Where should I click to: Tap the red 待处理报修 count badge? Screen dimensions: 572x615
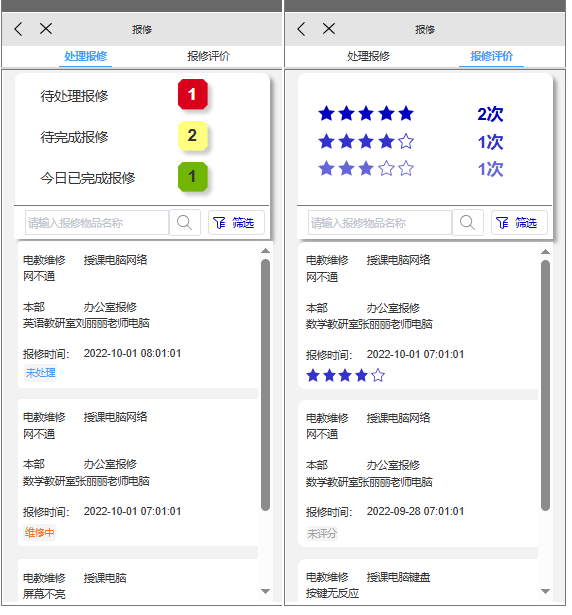tap(192, 94)
